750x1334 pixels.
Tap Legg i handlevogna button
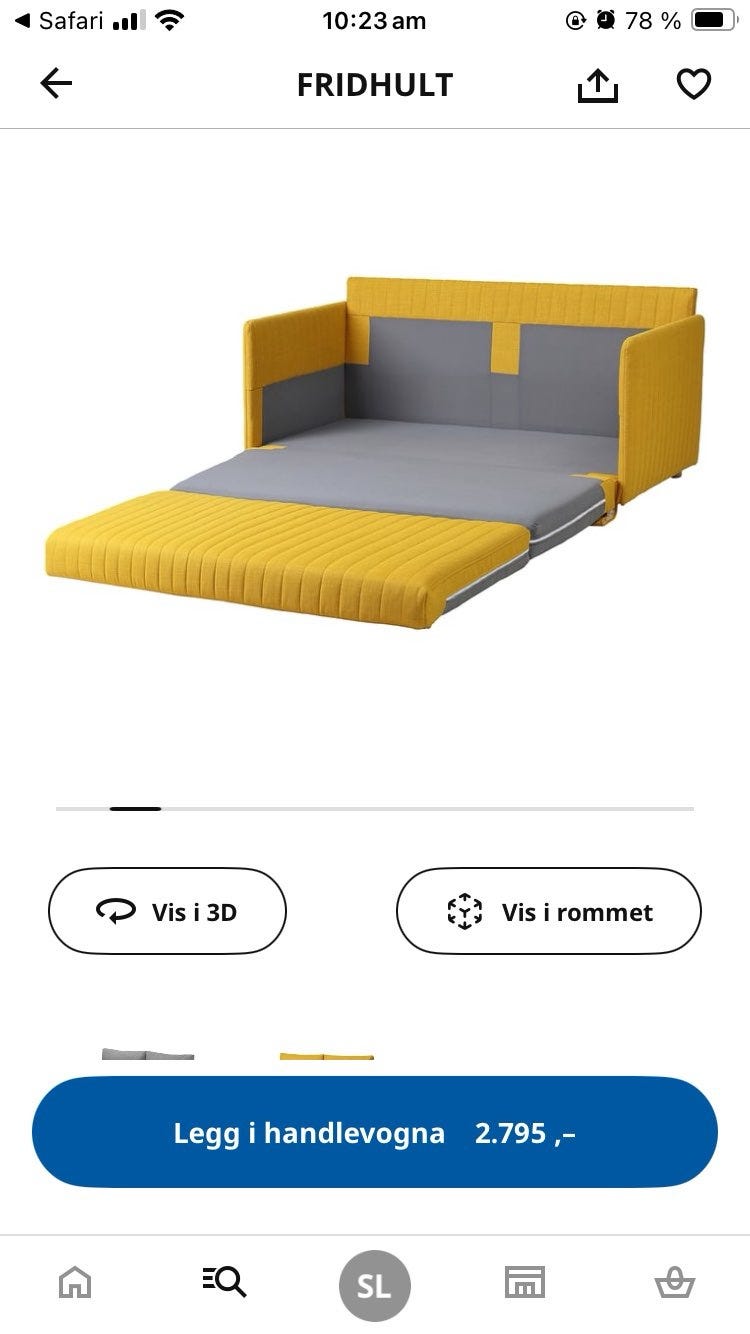(375, 1132)
